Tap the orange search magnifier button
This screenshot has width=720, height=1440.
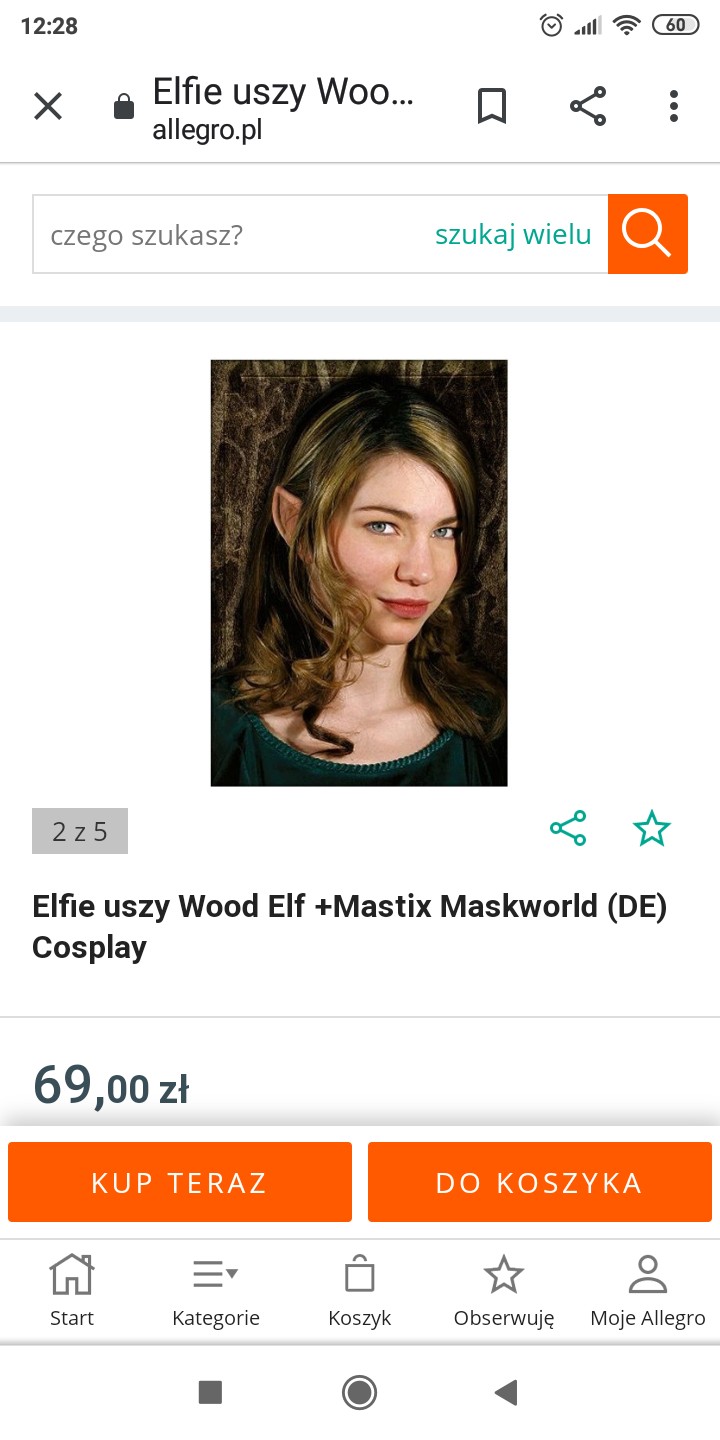[647, 234]
